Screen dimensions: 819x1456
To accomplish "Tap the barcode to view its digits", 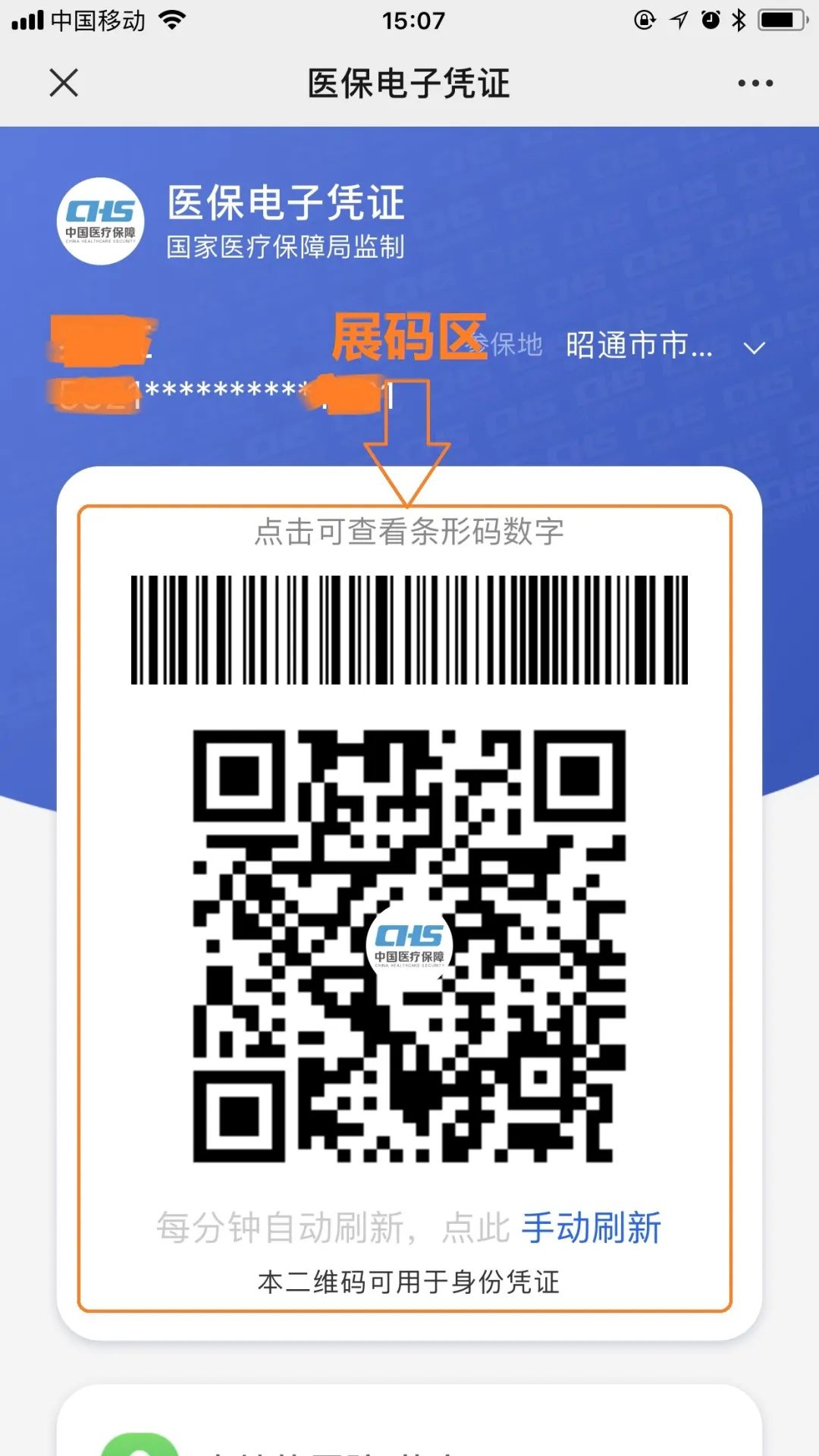I will [x=409, y=629].
